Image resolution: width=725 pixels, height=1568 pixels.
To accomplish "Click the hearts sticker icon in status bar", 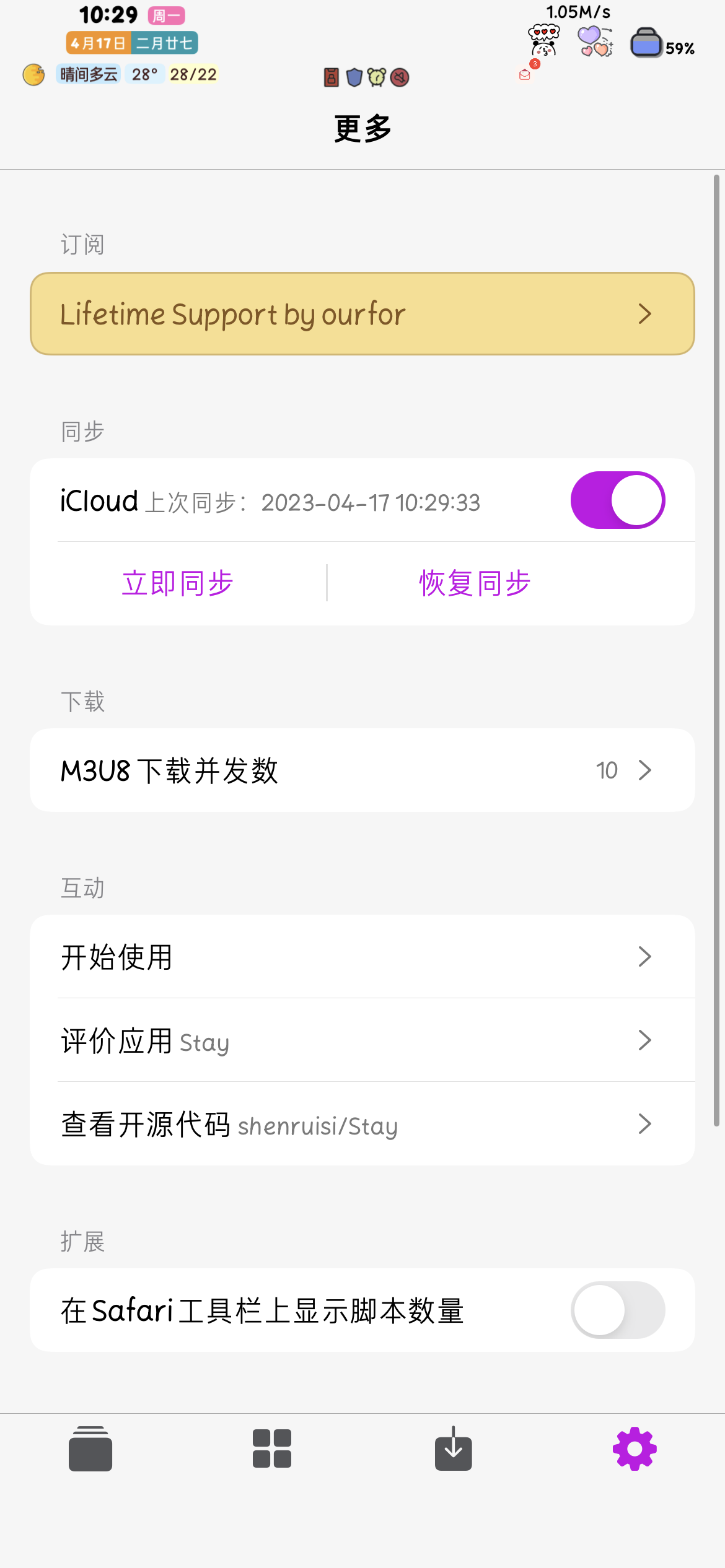I will tap(593, 40).
